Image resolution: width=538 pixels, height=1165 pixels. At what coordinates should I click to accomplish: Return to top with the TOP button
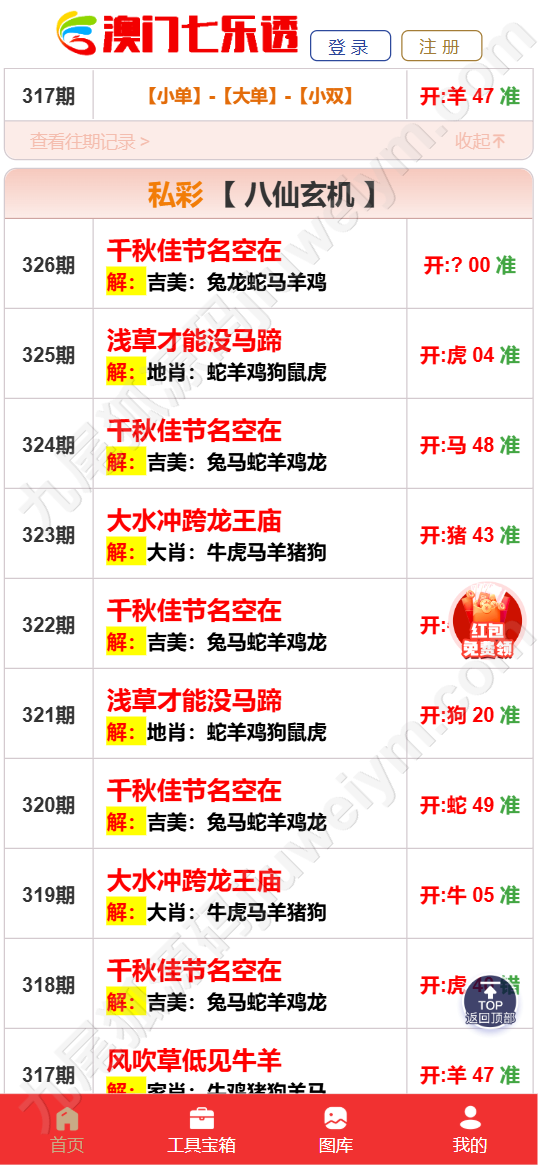coord(490,1002)
